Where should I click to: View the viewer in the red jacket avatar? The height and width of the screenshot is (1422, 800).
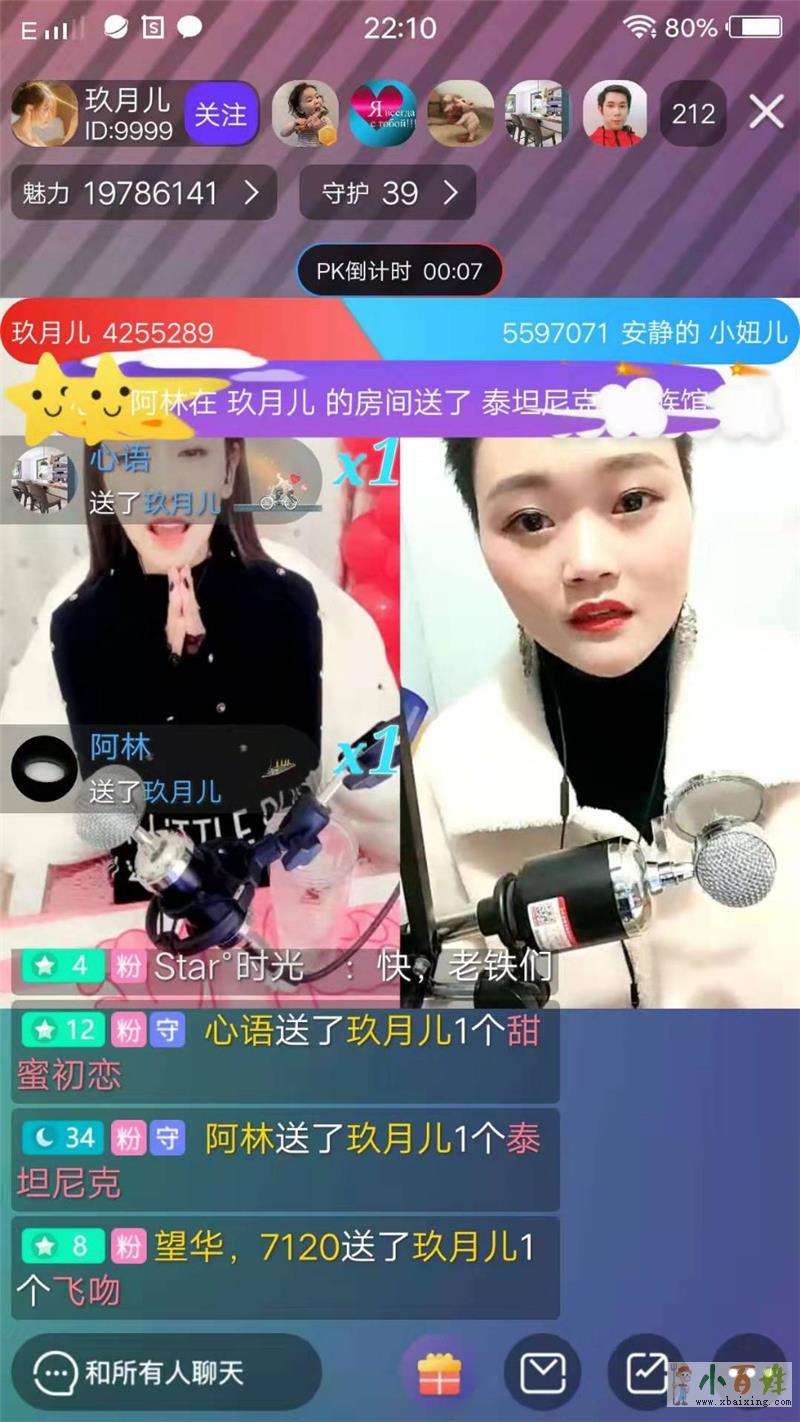click(x=615, y=114)
